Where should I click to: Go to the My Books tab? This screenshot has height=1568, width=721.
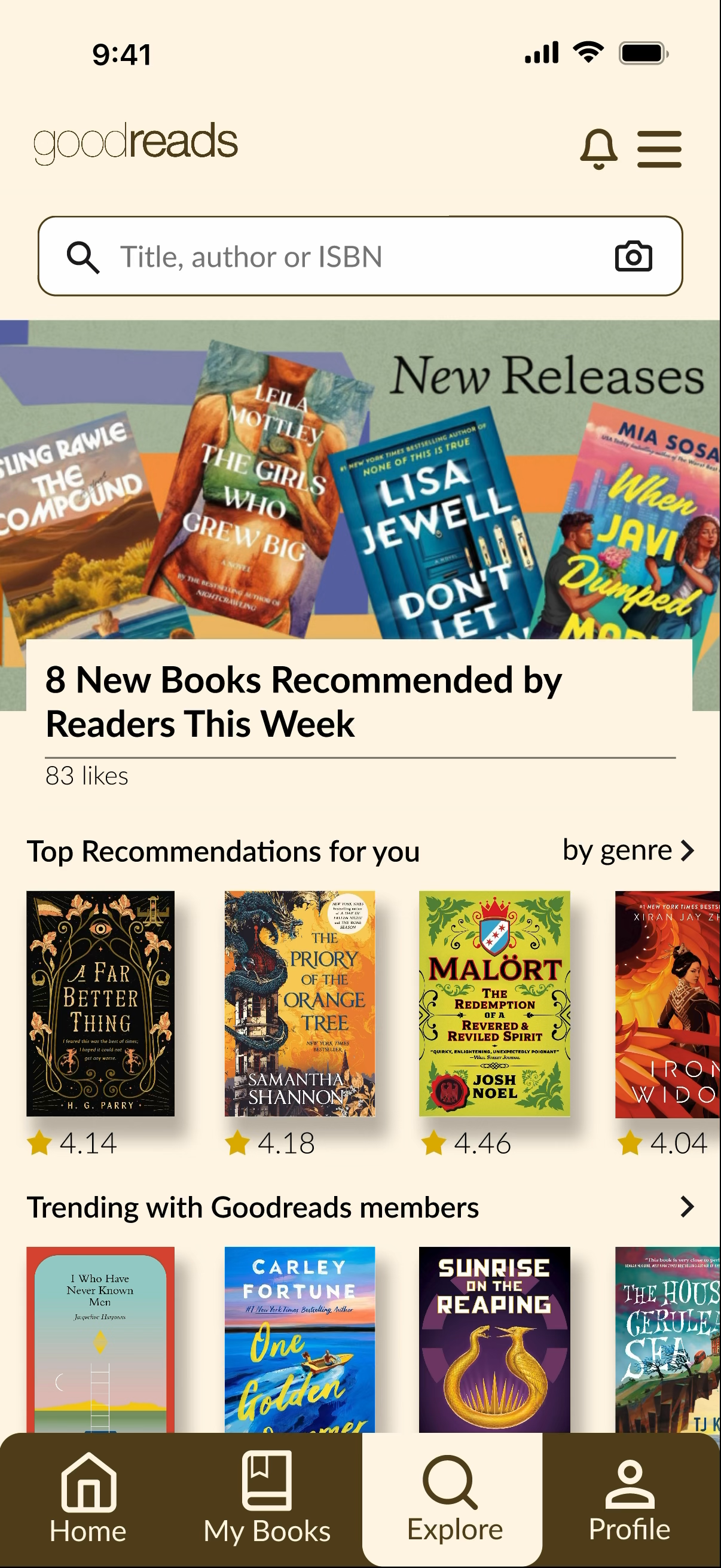pos(267,1499)
